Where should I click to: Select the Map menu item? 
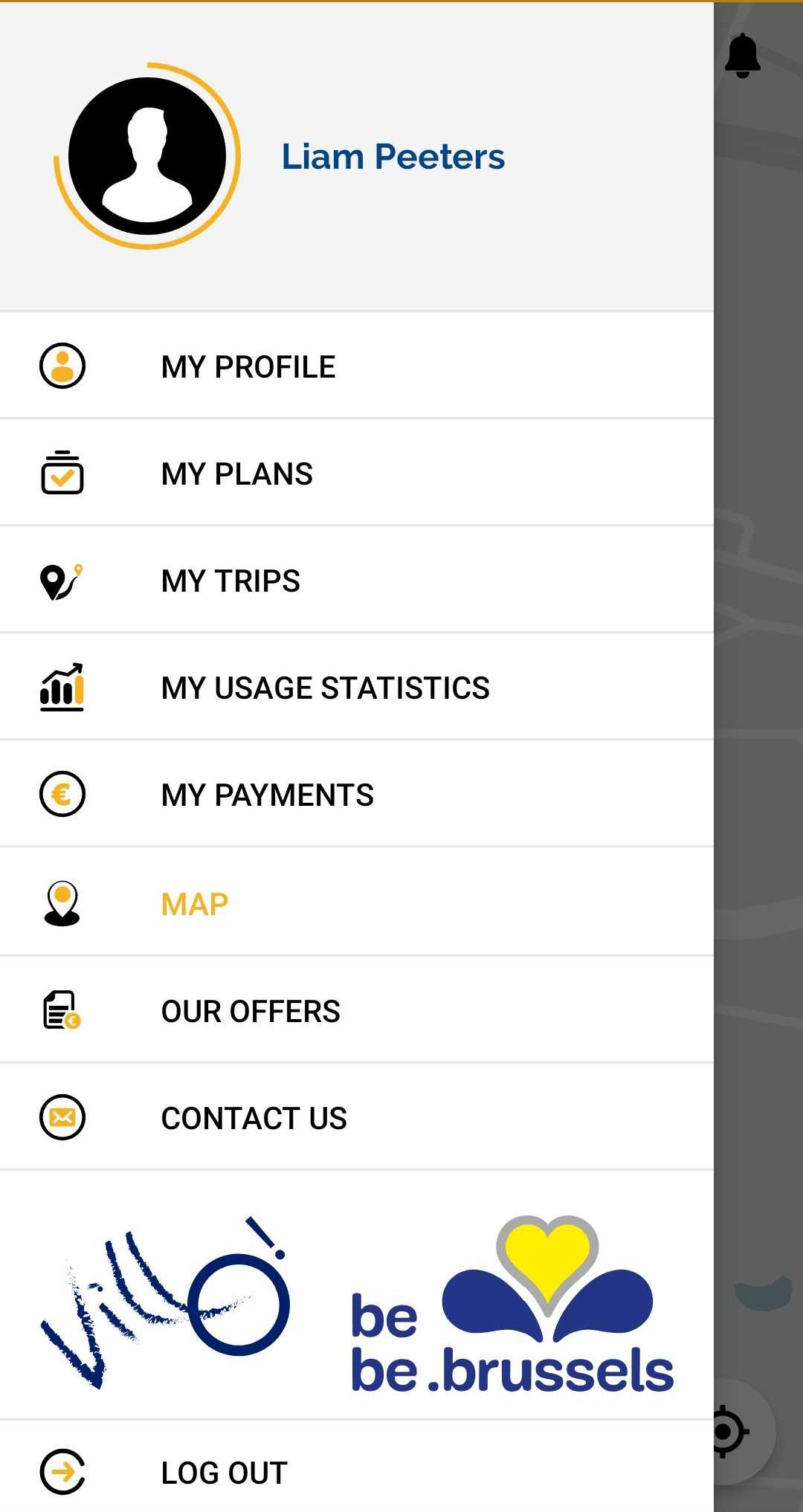(x=195, y=904)
